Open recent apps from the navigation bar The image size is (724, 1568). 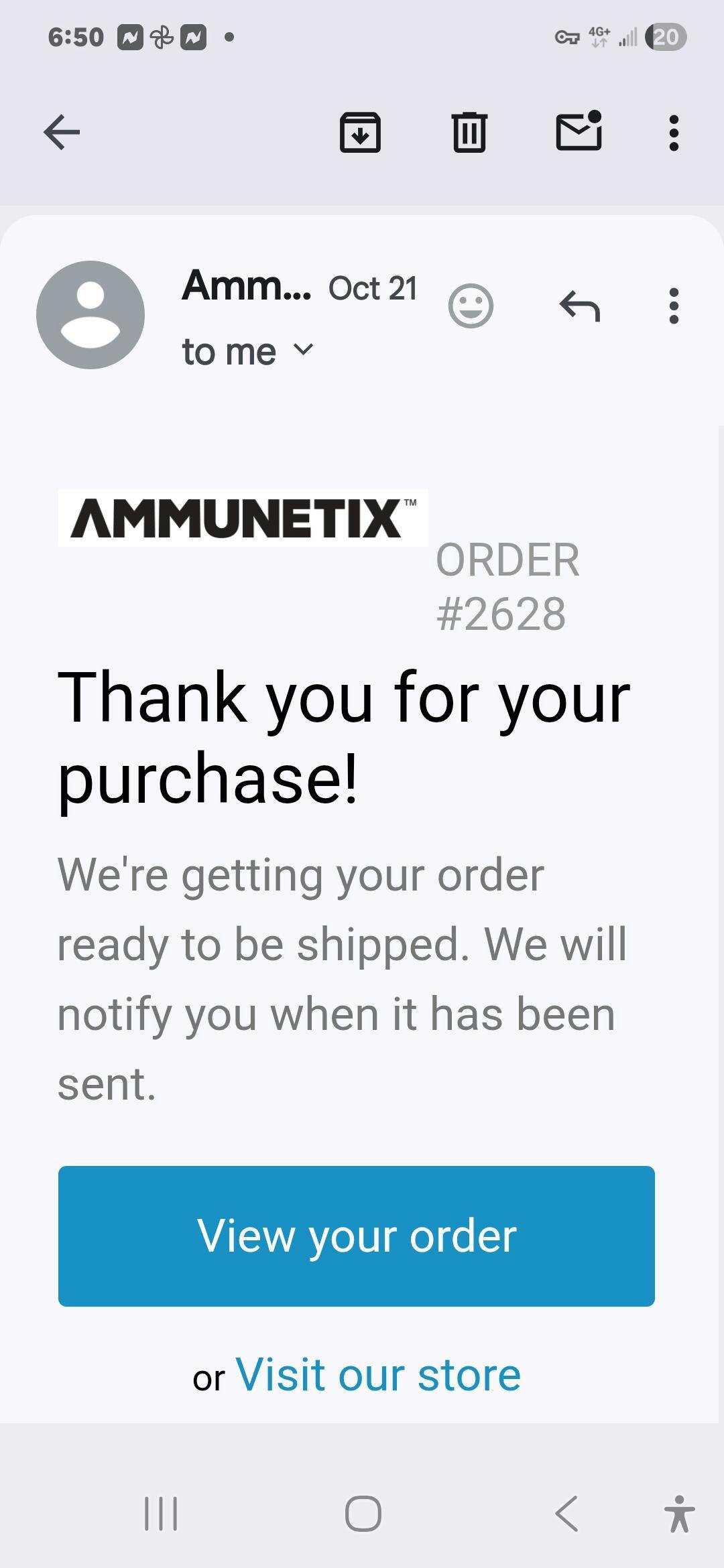(x=161, y=1514)
